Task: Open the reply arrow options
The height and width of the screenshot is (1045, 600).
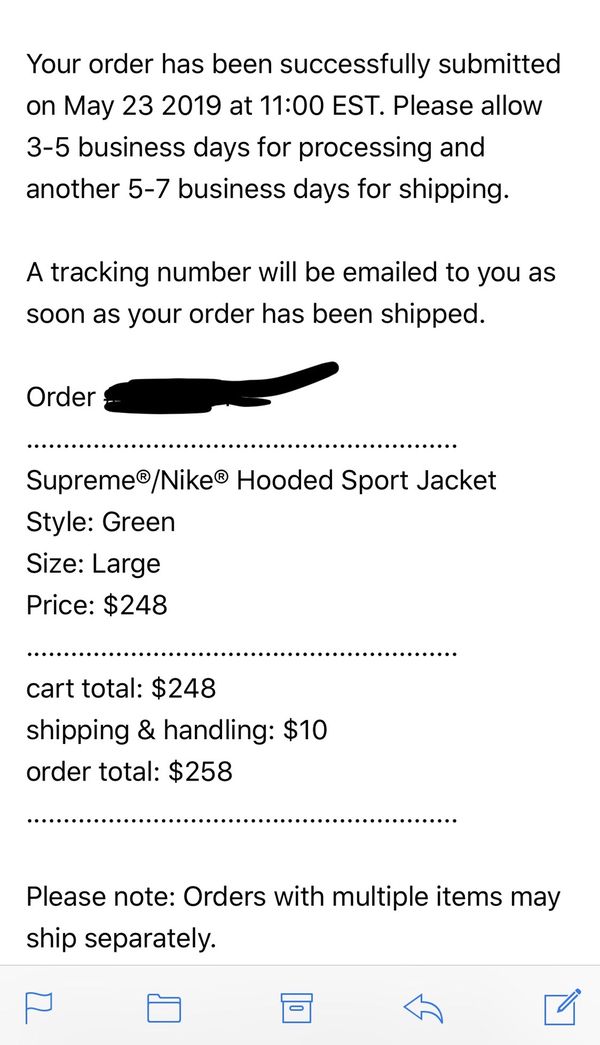Action: [x=423, y=1007]
